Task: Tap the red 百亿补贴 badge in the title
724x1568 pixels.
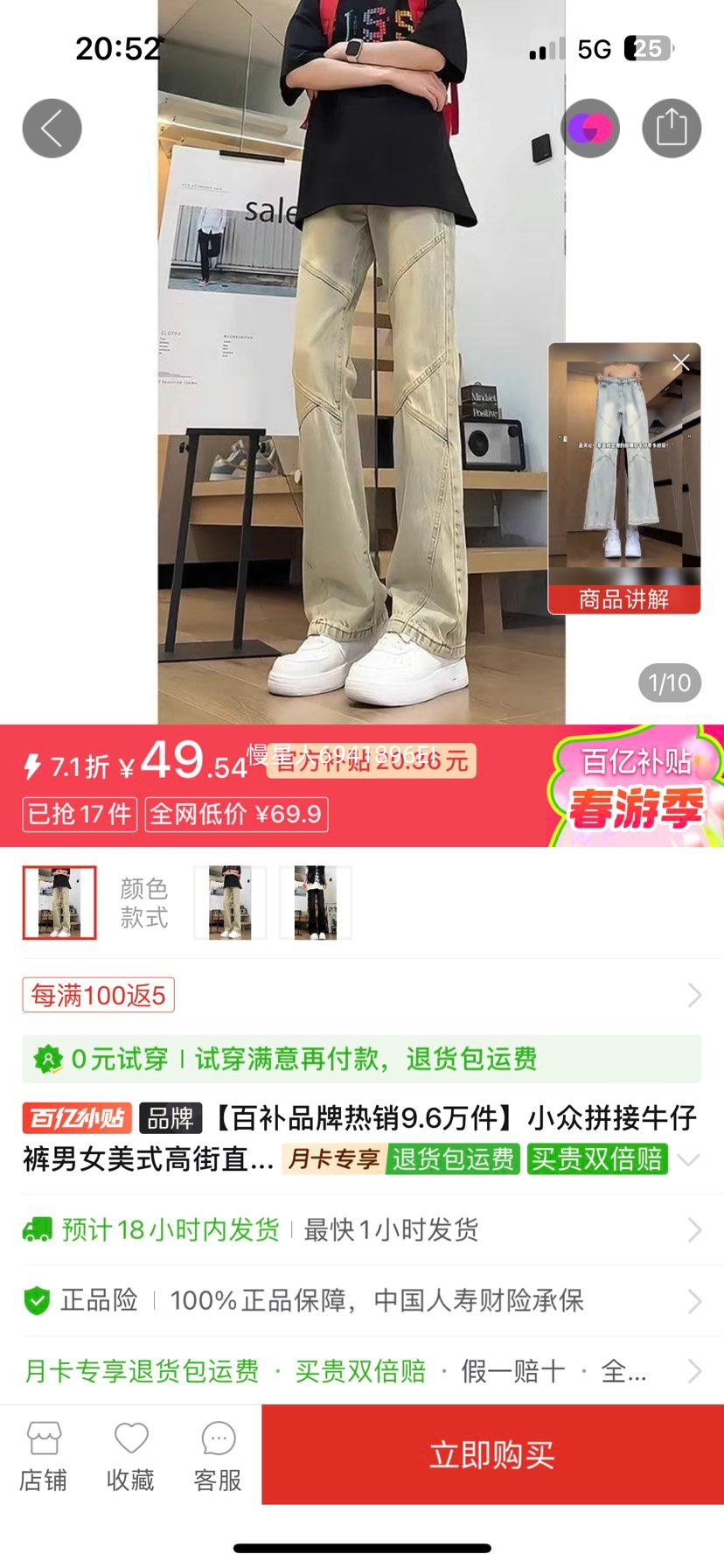Action: pyautogui.click(x=78, y=1119)
